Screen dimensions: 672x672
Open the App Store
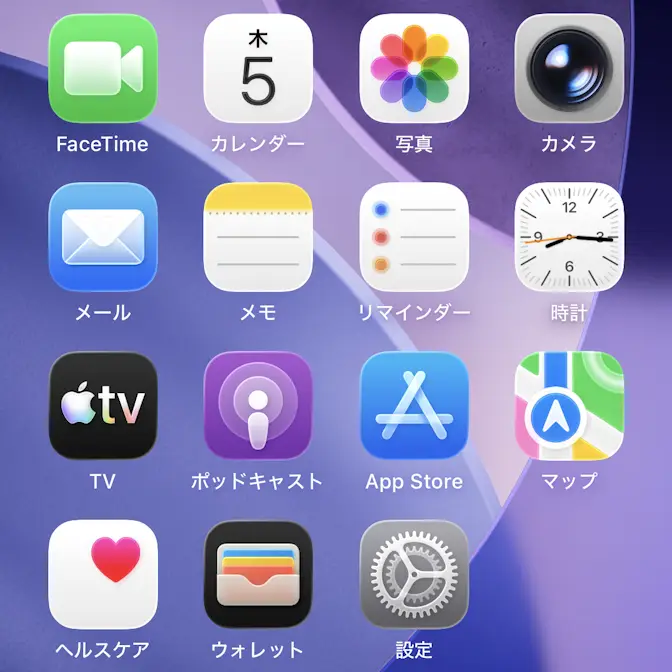[x=414, y=405]
